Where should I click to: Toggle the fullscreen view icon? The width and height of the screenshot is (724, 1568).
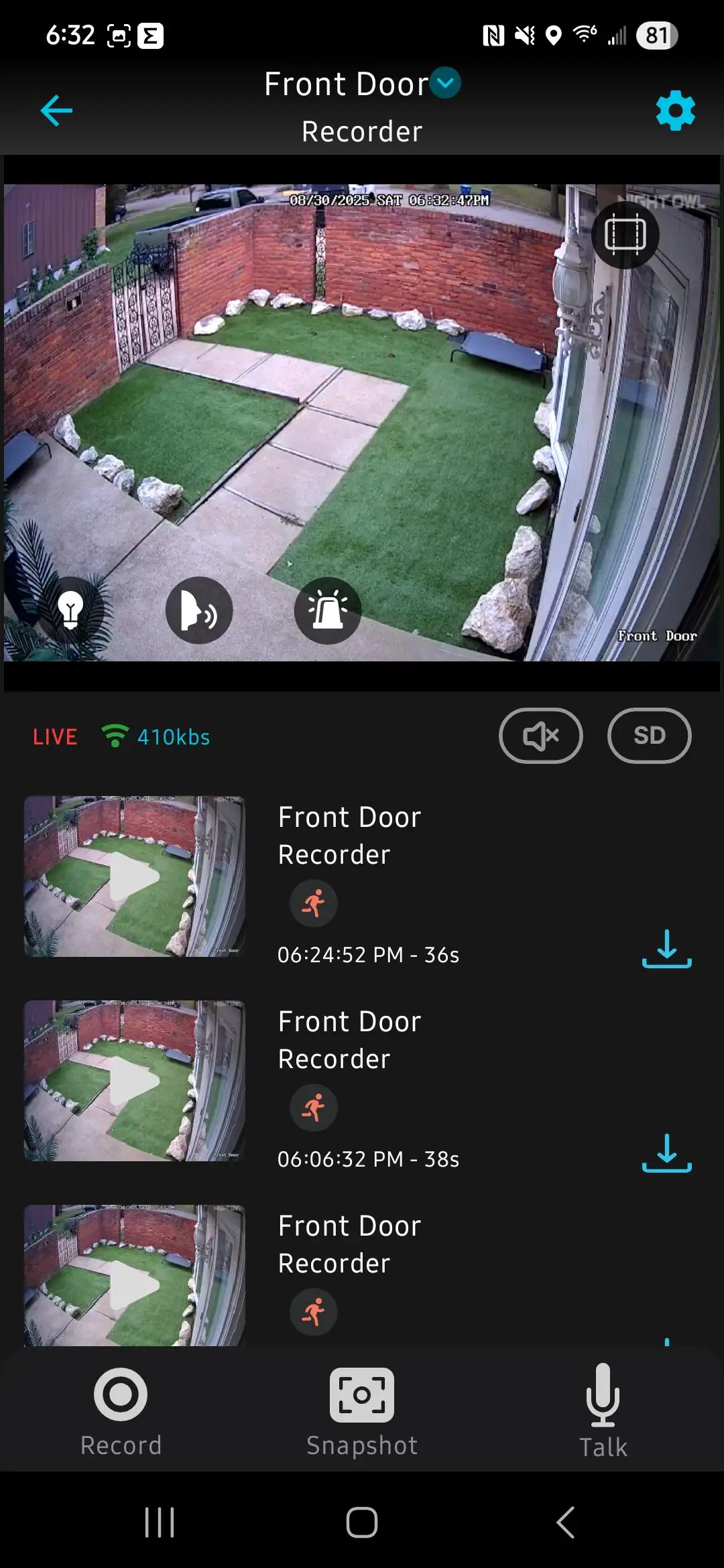click(x=625, y=235)
